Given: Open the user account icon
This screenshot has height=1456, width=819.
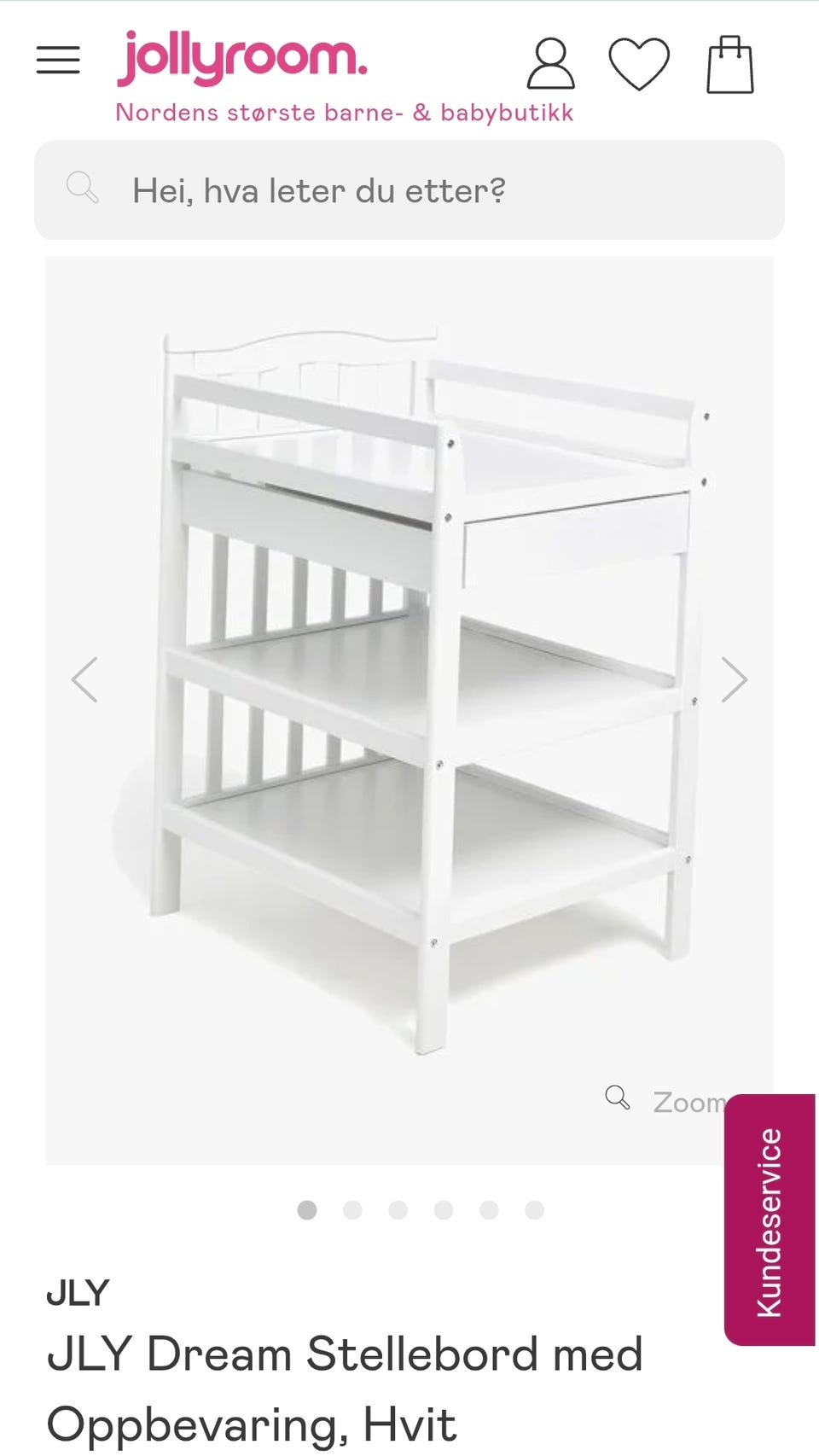Looking at the screenshot, I should pos(550,64).
